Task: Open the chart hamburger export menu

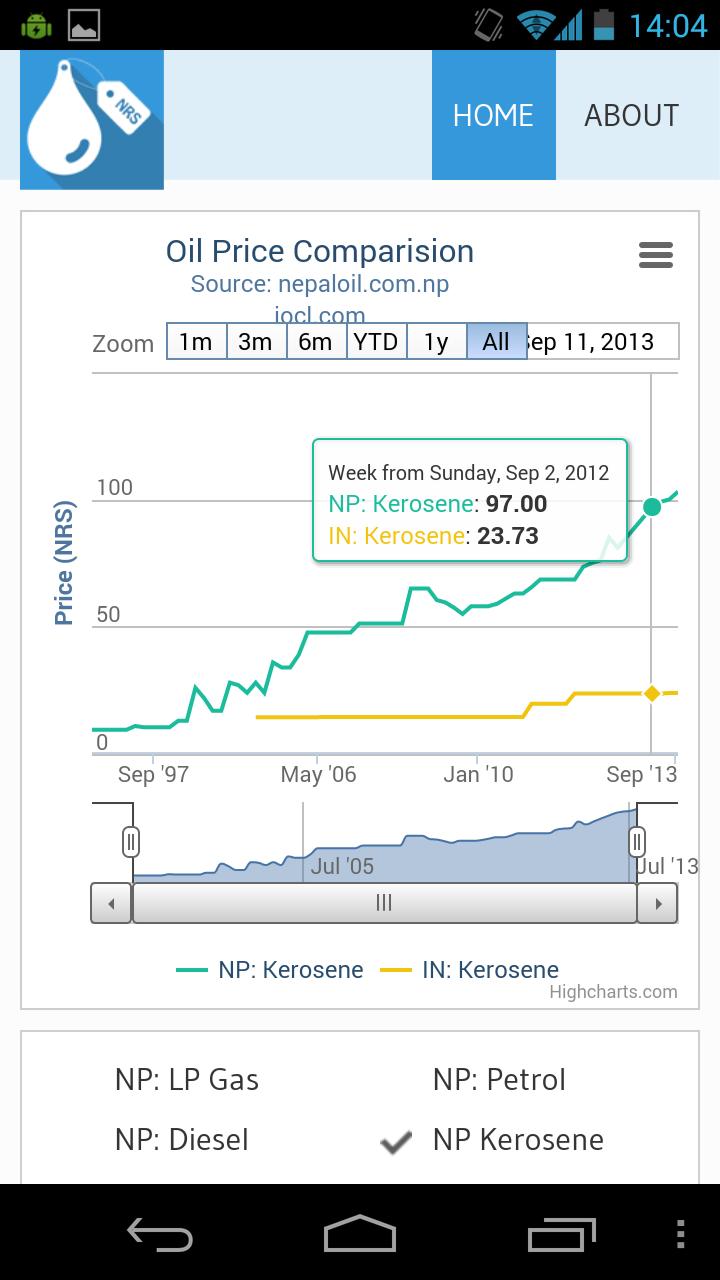Action: click(x=656, y=255)
